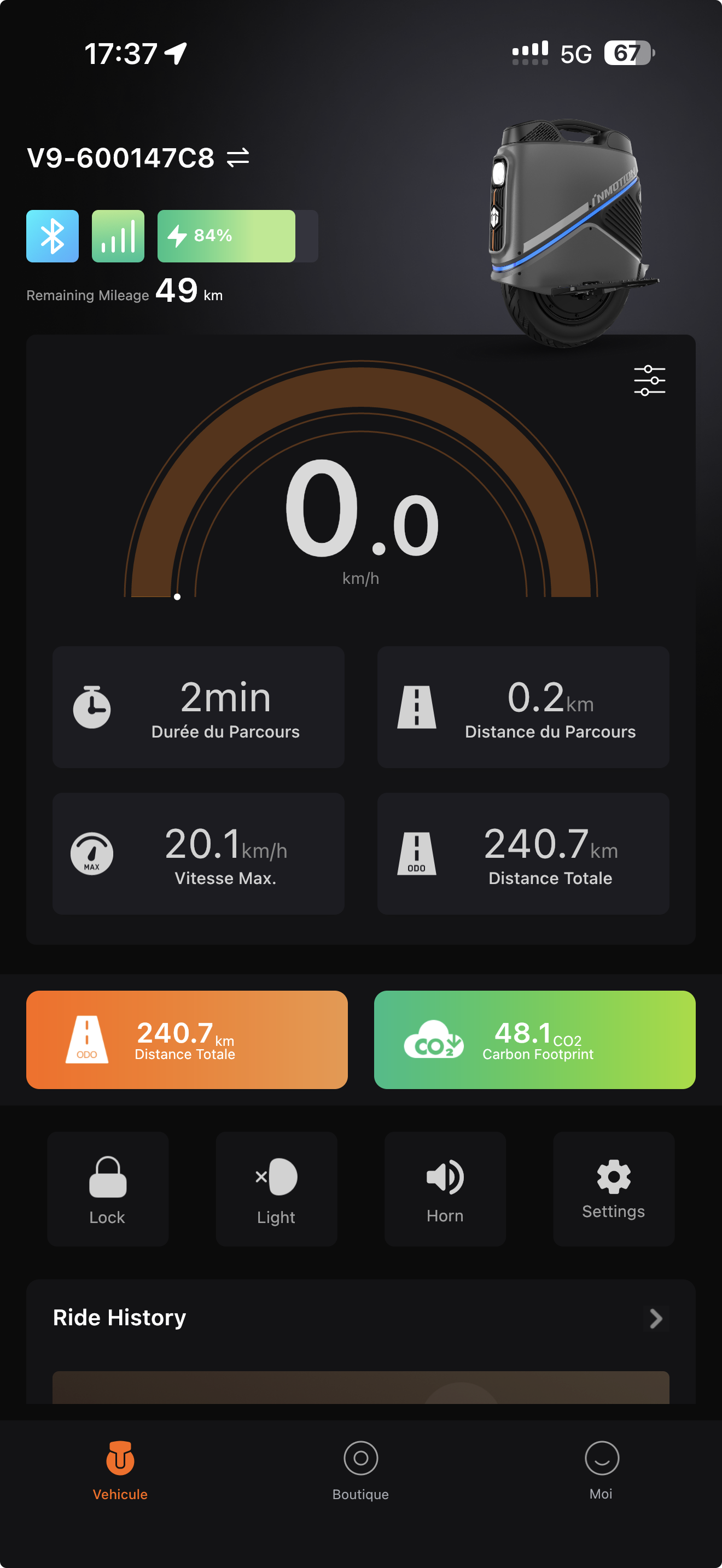Lock the vehicle
The width and height of the screenshot is (722, 1568).
108,1189
